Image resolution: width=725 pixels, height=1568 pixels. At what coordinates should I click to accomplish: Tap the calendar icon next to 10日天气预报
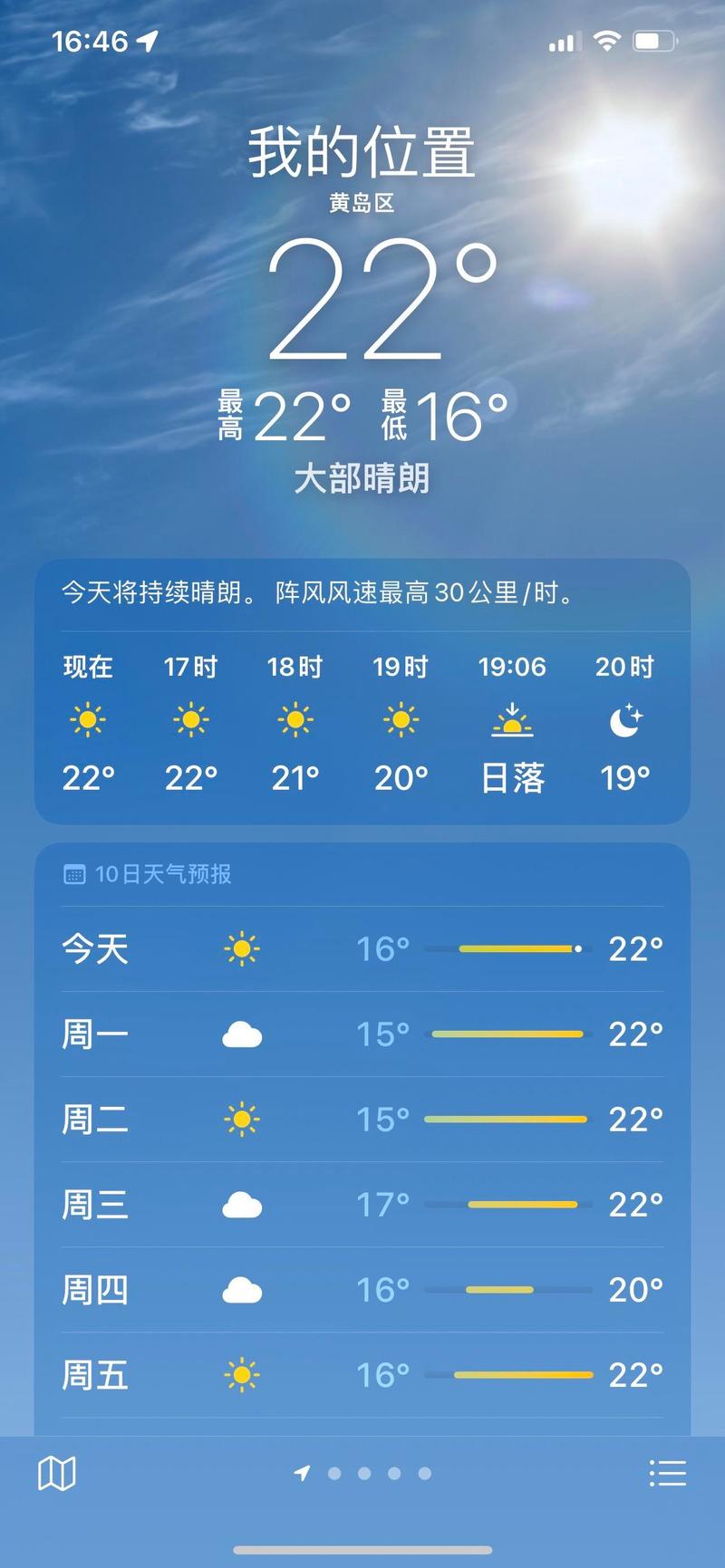tap(73, 874)
